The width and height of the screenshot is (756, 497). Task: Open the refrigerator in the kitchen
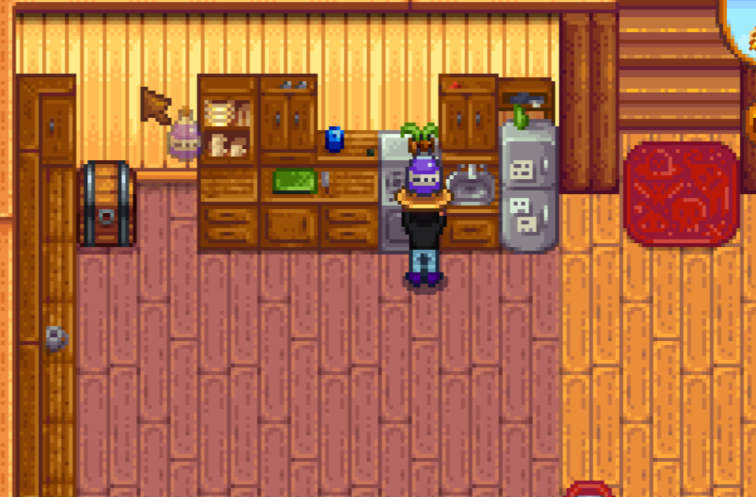point(528,188)
